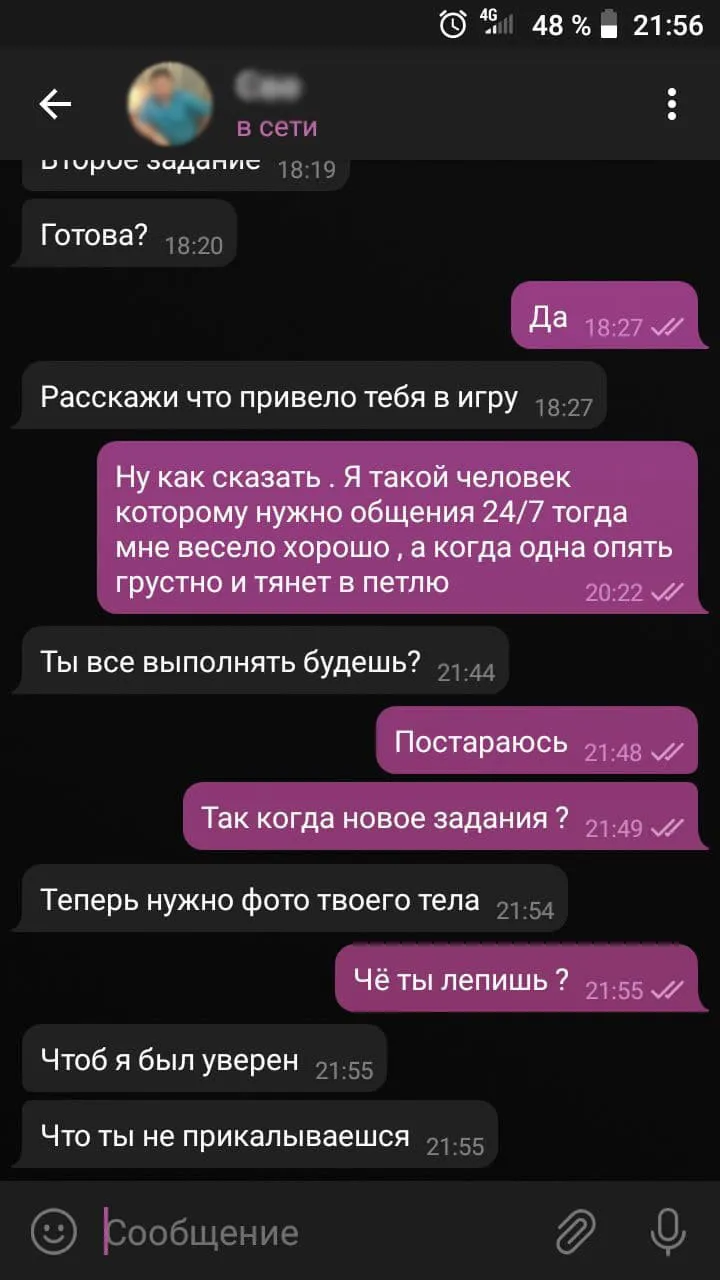Focus the Сообщение message input field

[x=320, y=1232]
